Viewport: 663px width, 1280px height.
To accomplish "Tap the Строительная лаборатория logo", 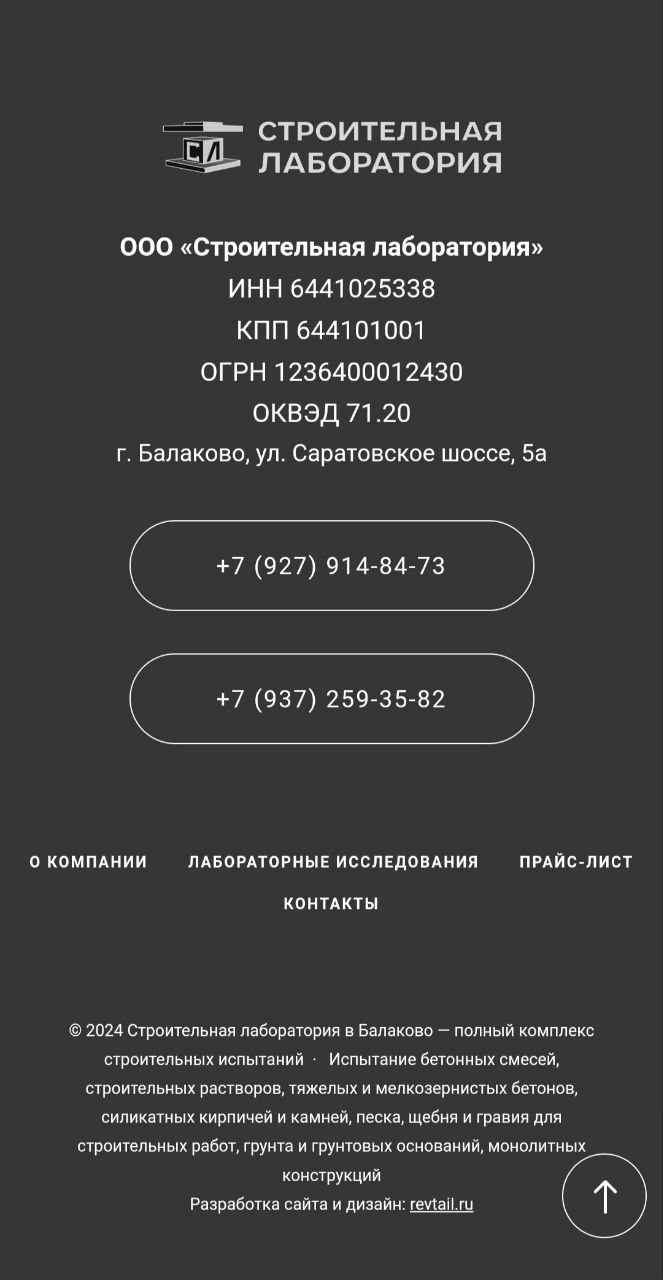I will pyautogui.click(x=332, y=148).
